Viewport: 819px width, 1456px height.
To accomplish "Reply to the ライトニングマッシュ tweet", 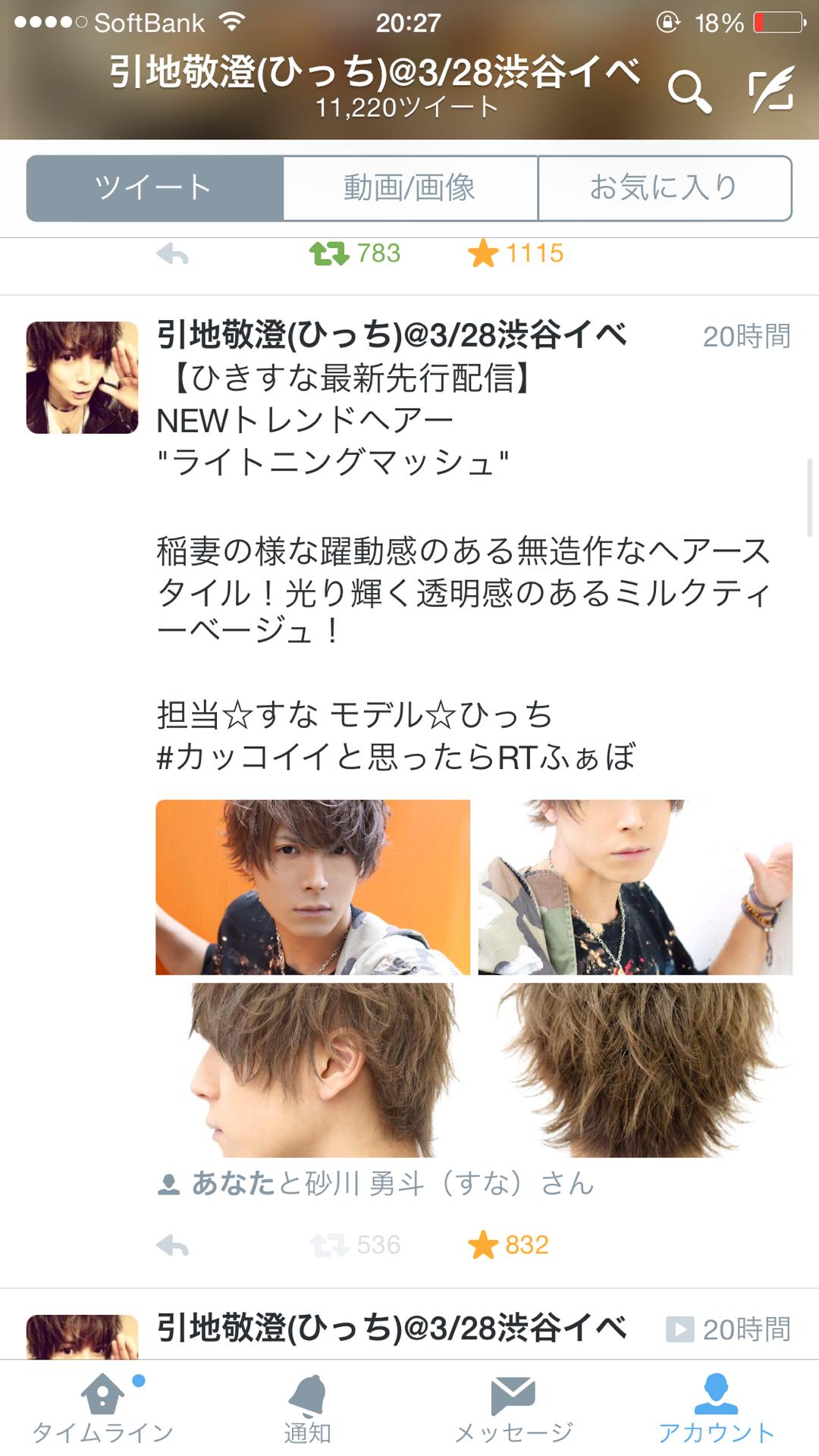I will tap(172, 1245).
